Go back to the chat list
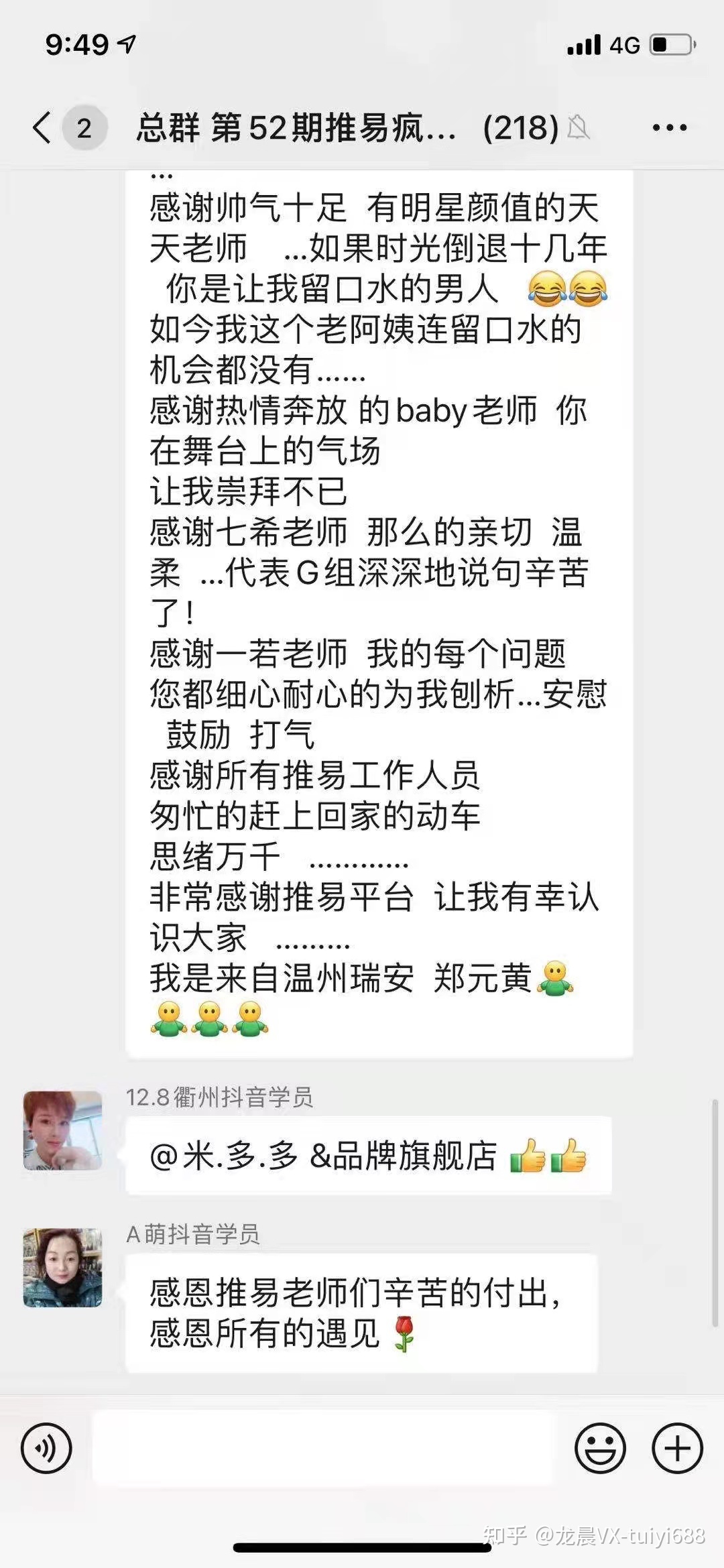 [42, 127]
